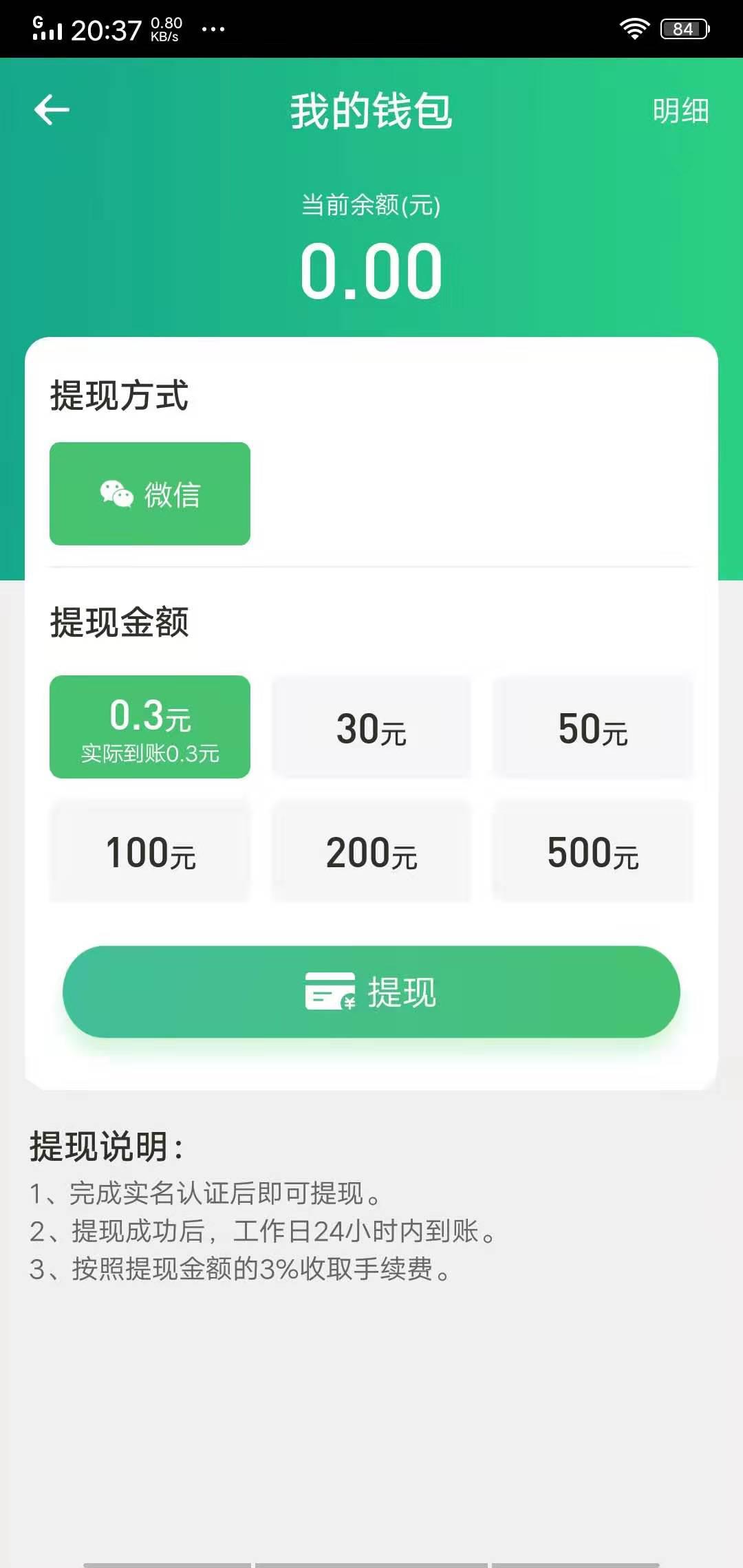Screen dimensions: 743x1568
Task: Choose the 30元 amount option
Action: (x=371, y=727)
